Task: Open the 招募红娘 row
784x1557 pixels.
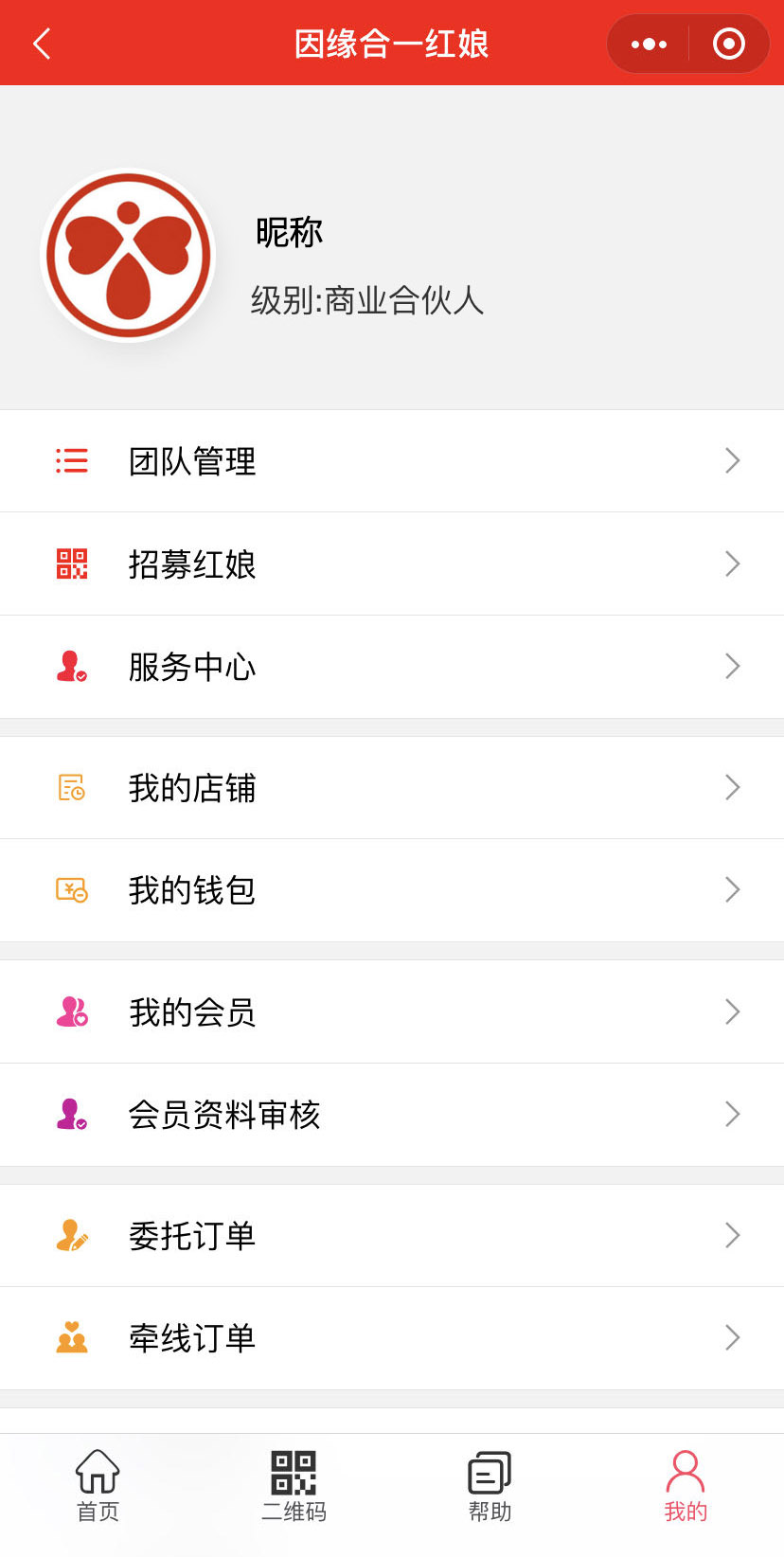Action: [392, 564]
